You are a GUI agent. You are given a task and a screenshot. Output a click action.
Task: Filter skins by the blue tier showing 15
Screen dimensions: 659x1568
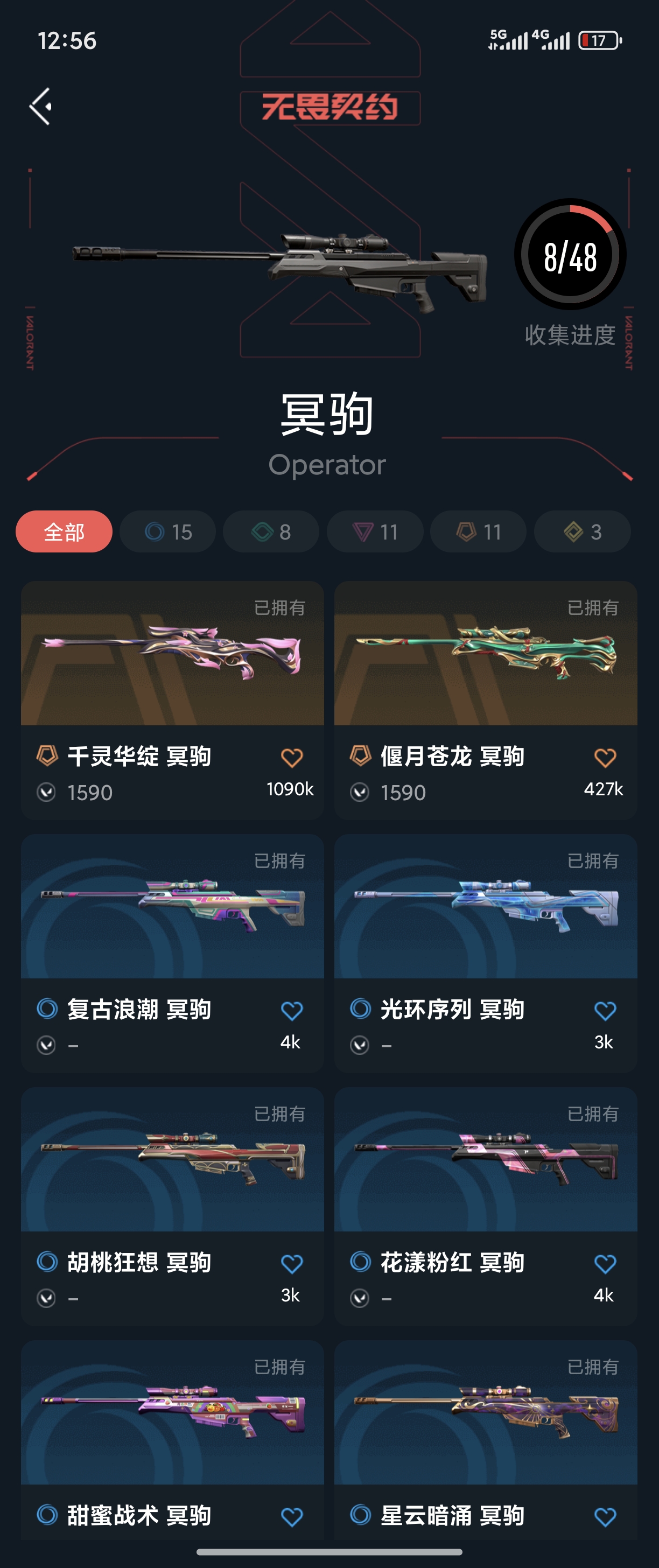[x=167, y=531]
